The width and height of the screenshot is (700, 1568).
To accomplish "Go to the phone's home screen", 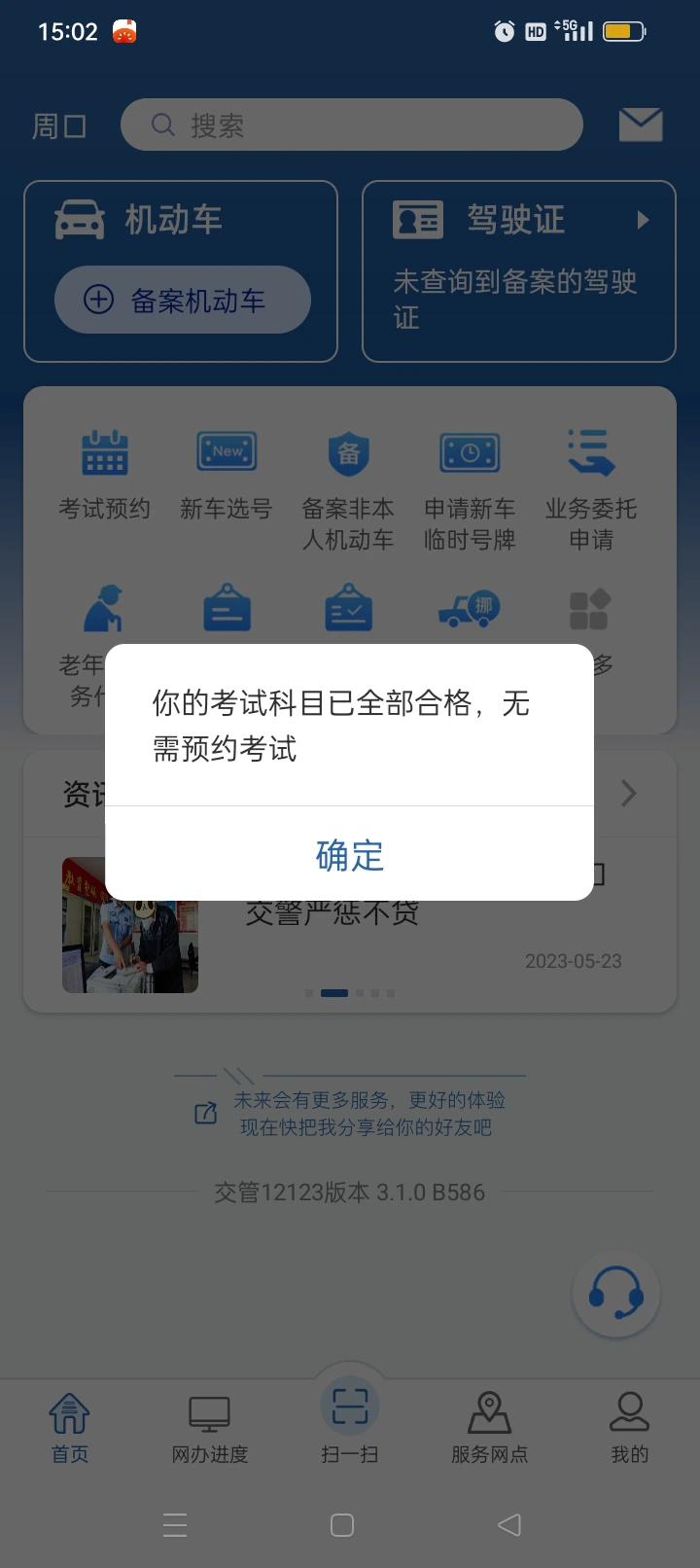I will pyautogui.click(x=342, y=1524).
